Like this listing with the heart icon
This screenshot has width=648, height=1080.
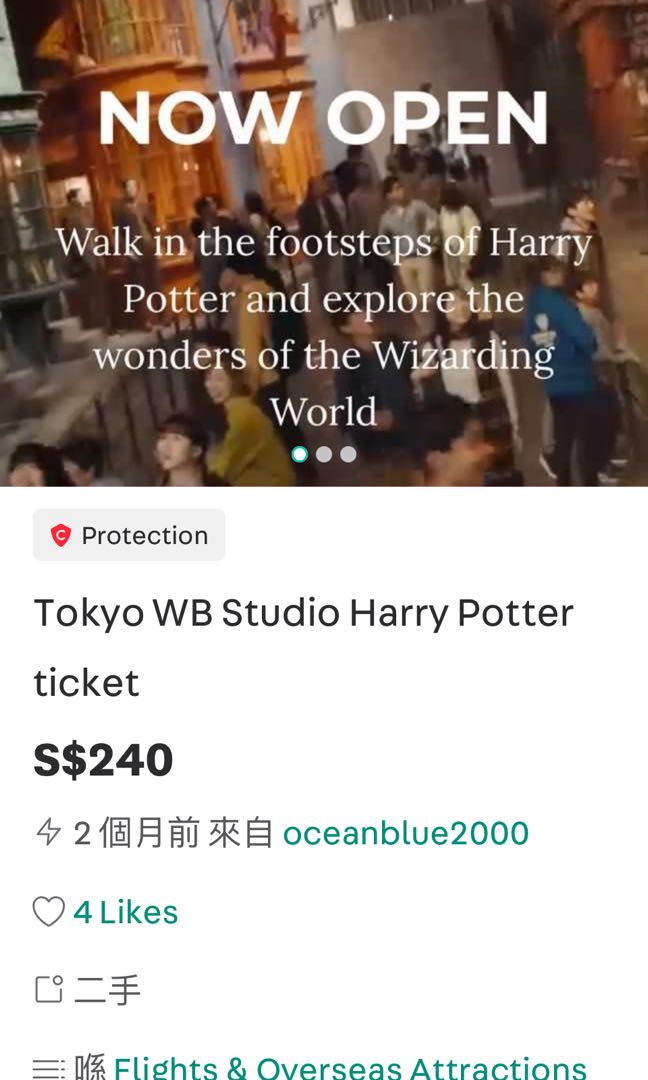pos(49,912)
